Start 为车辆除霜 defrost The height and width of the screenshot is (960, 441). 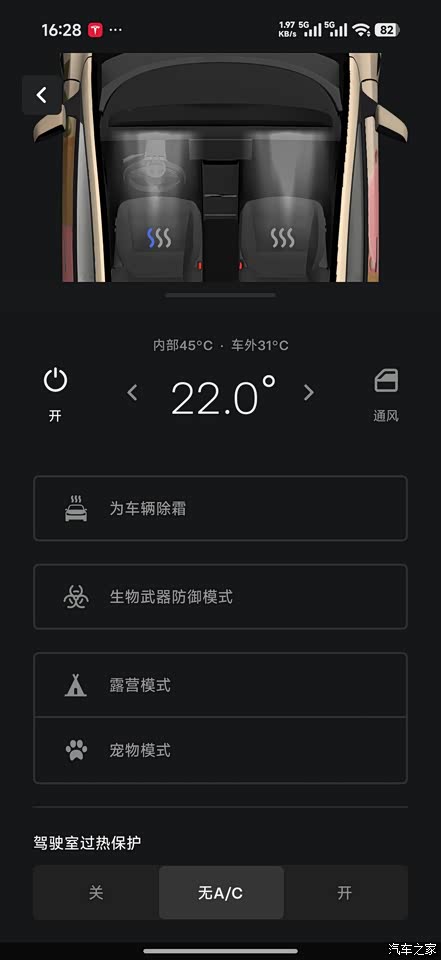(220, 508)
